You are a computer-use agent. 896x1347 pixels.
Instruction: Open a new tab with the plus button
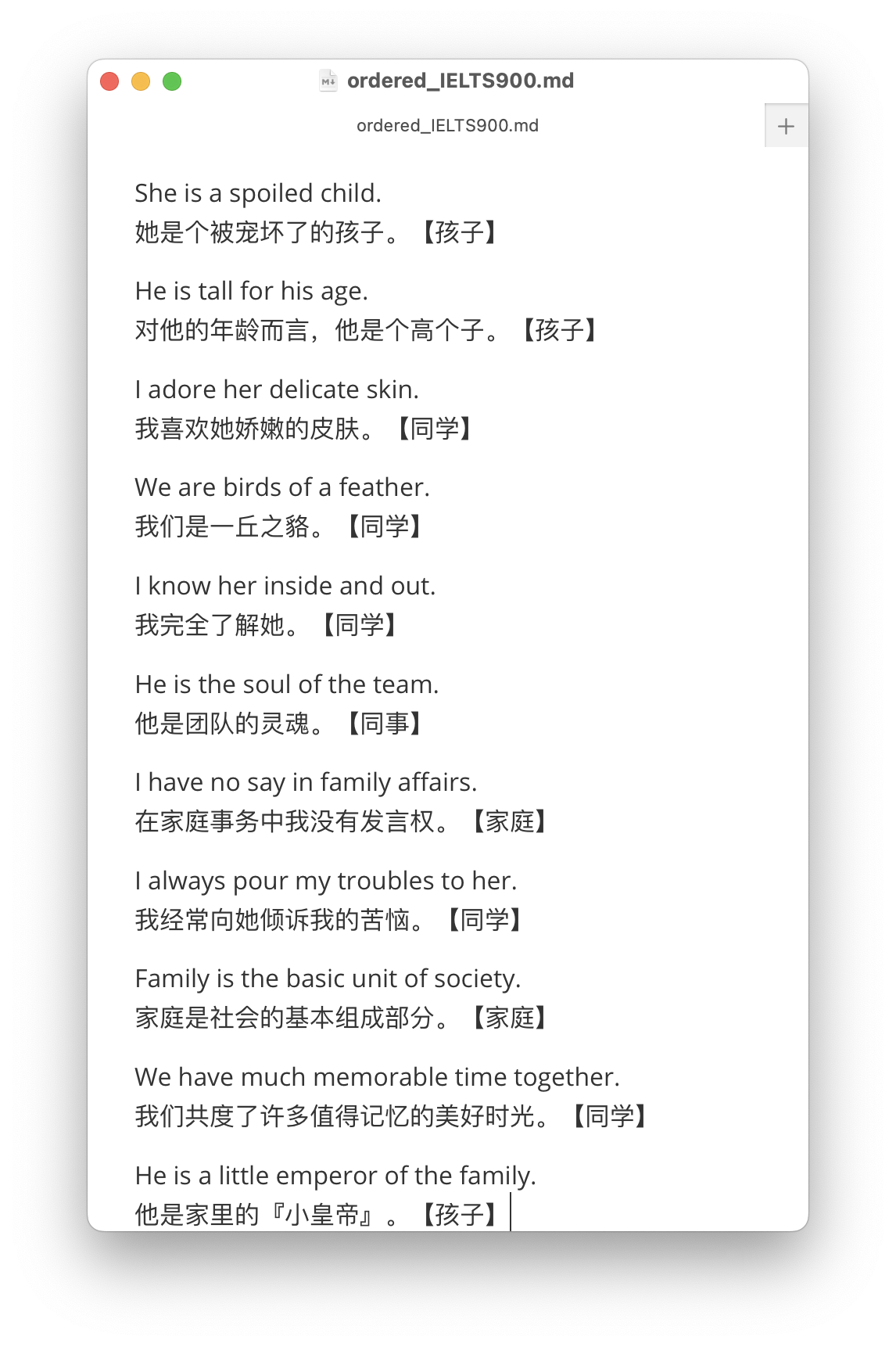[786, 126]
